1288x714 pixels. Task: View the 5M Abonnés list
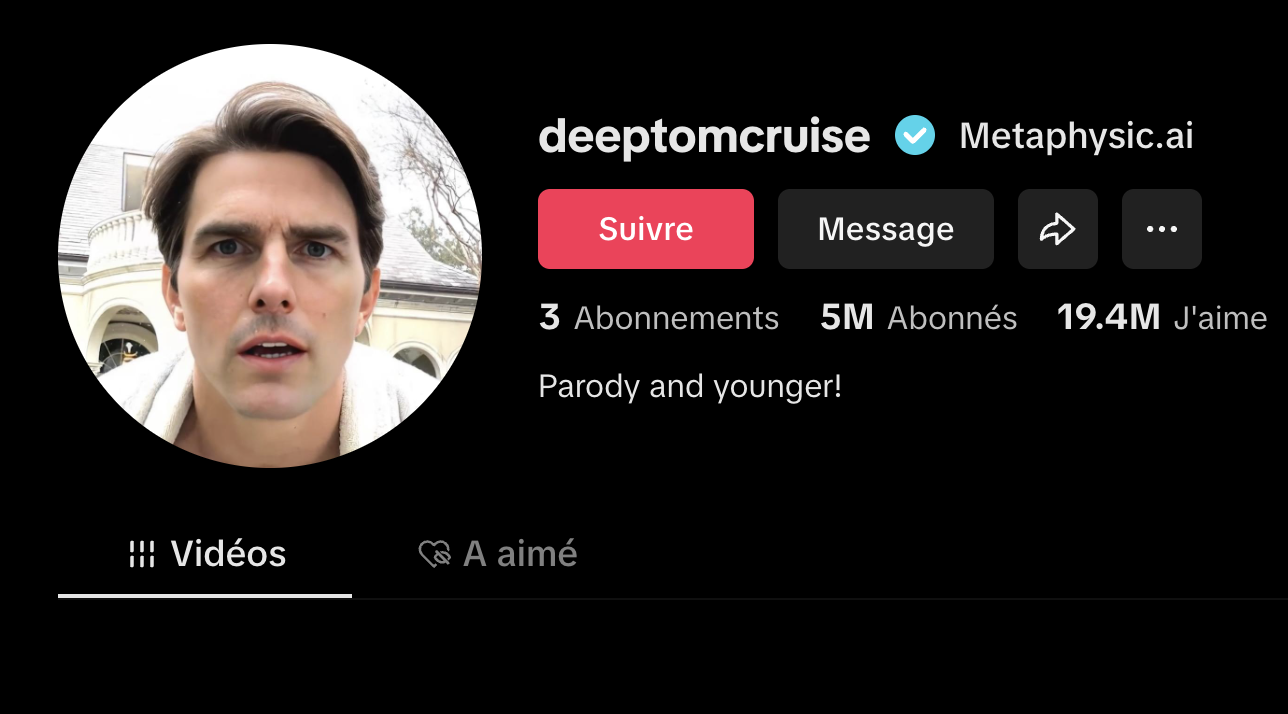918,318
